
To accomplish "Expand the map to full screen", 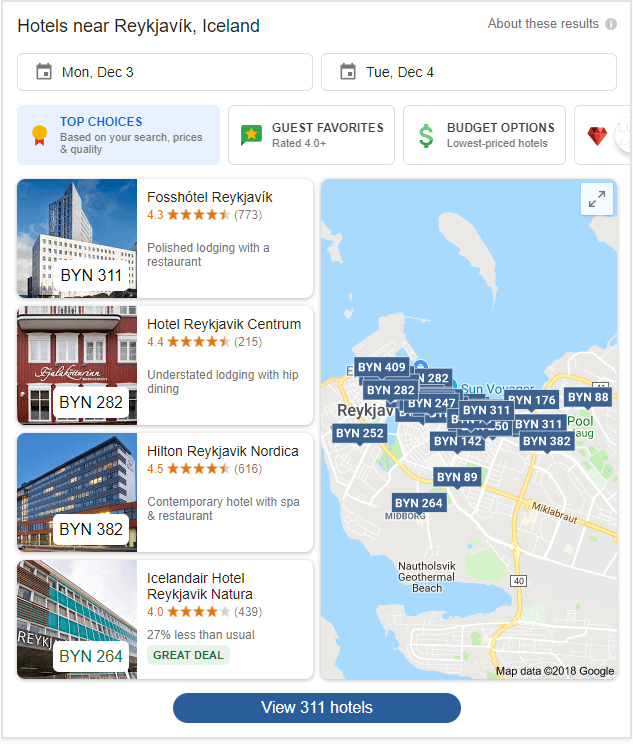I will (x=597, y=200).
